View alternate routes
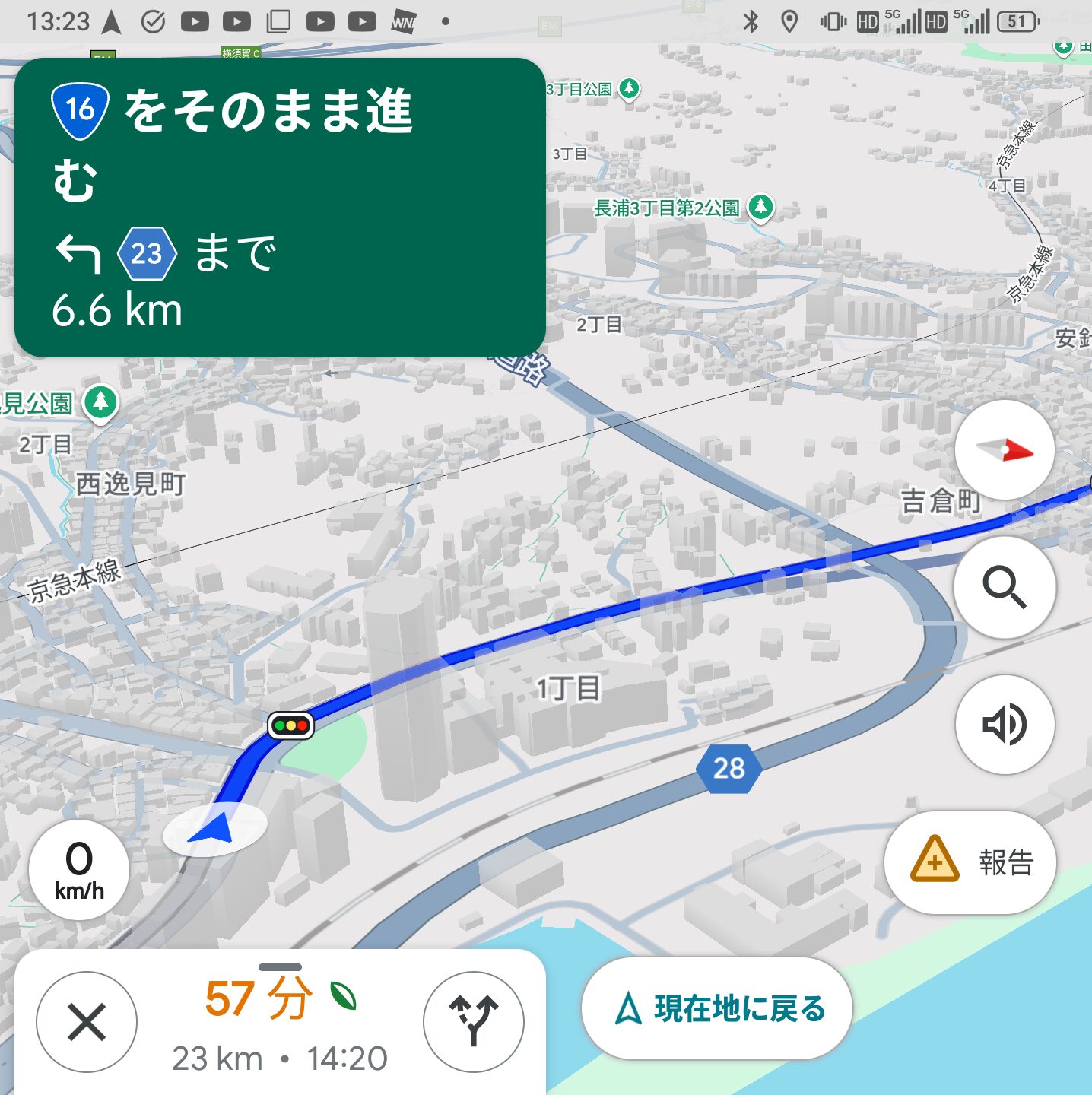The image size is (1092, 1095). tap(473, 1021)
